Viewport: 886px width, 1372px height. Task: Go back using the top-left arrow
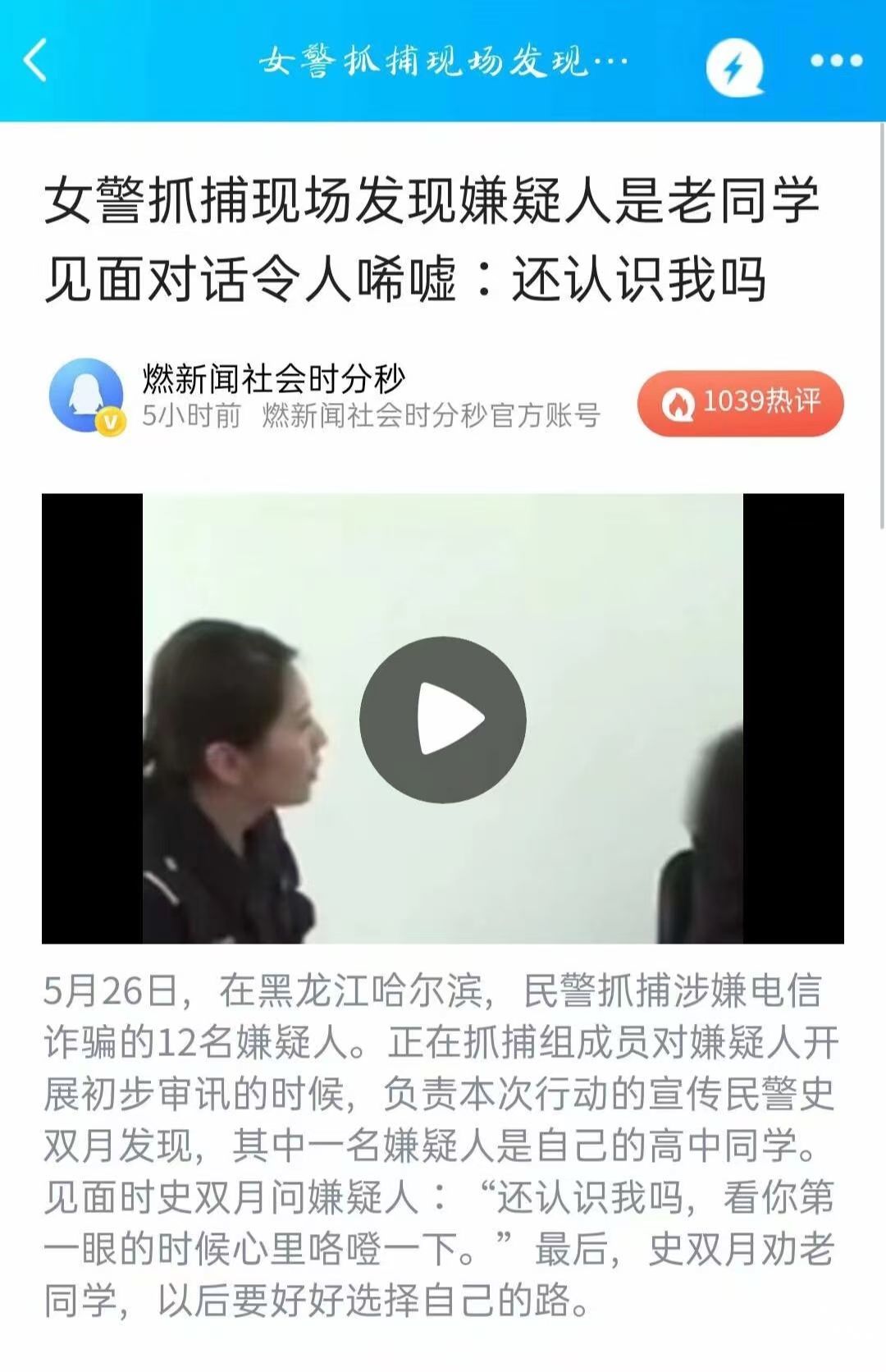point(36,60)
